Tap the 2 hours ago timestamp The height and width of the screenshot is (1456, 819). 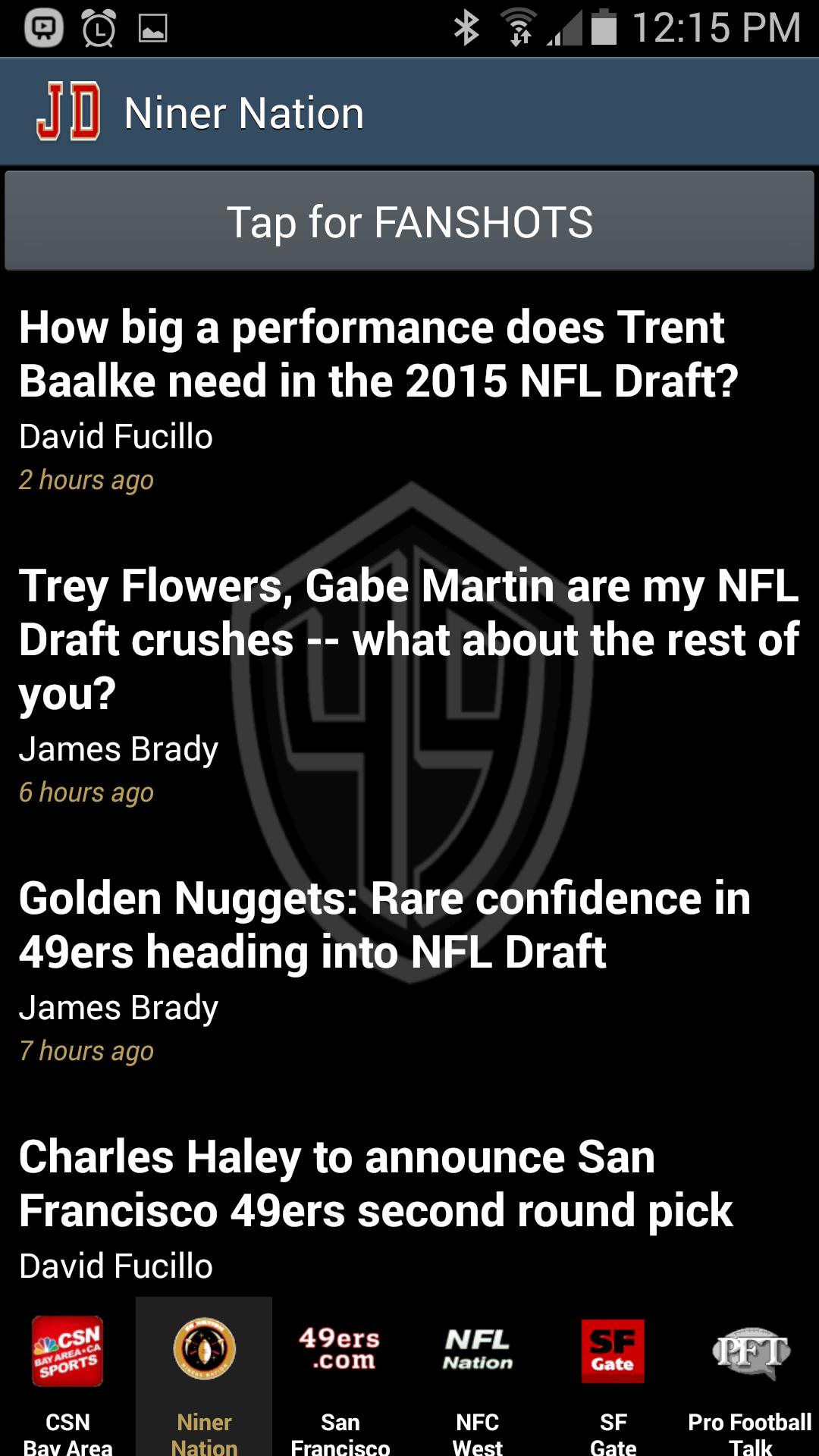pos(86,481)
